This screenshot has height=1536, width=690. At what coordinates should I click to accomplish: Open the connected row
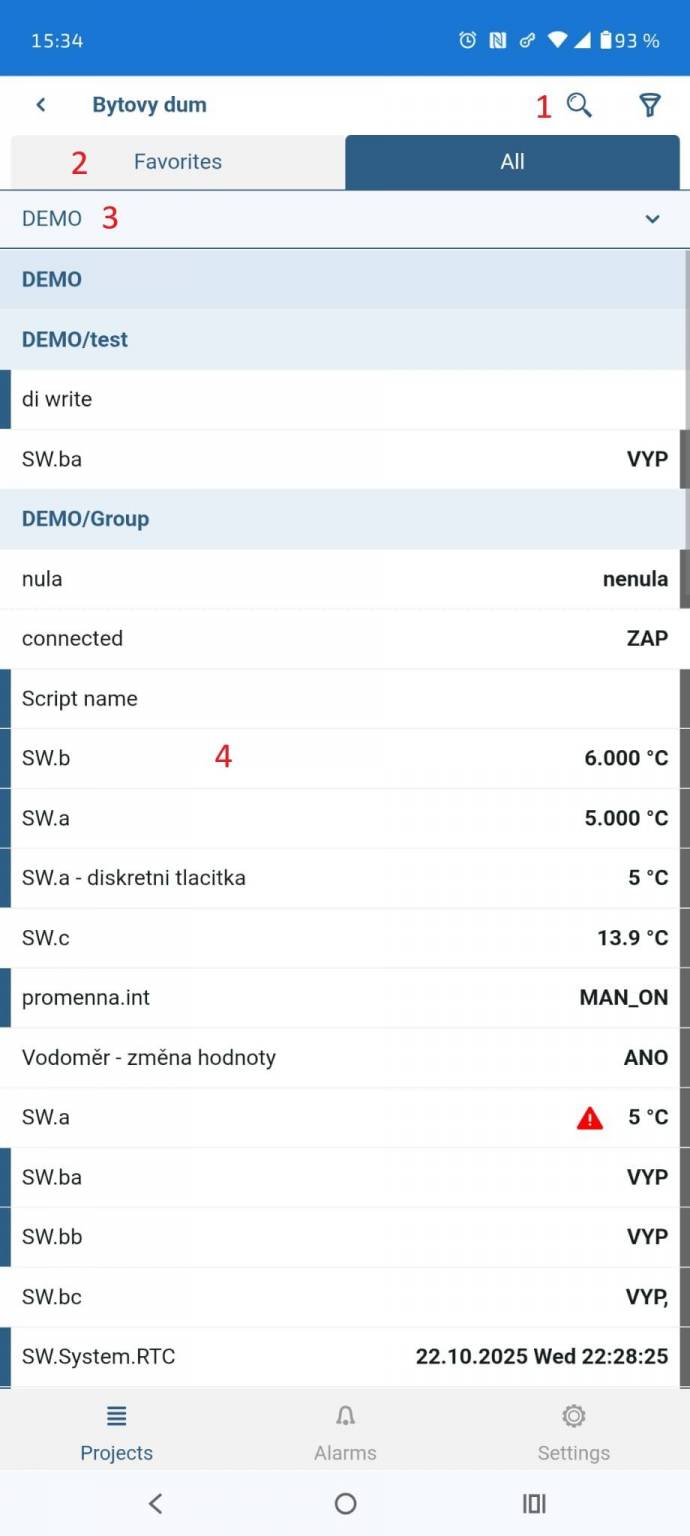345,638
